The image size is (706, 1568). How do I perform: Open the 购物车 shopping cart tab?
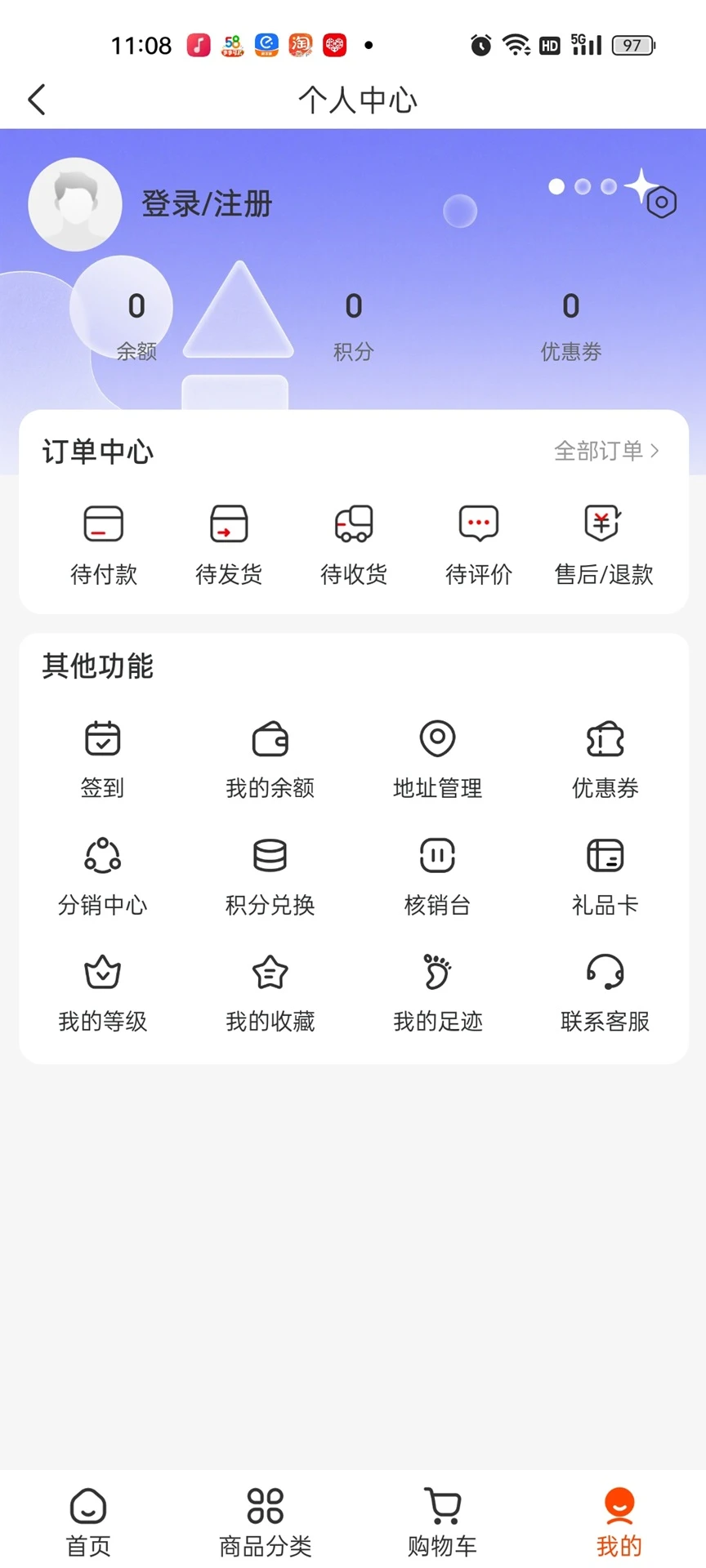[442, 1522]
